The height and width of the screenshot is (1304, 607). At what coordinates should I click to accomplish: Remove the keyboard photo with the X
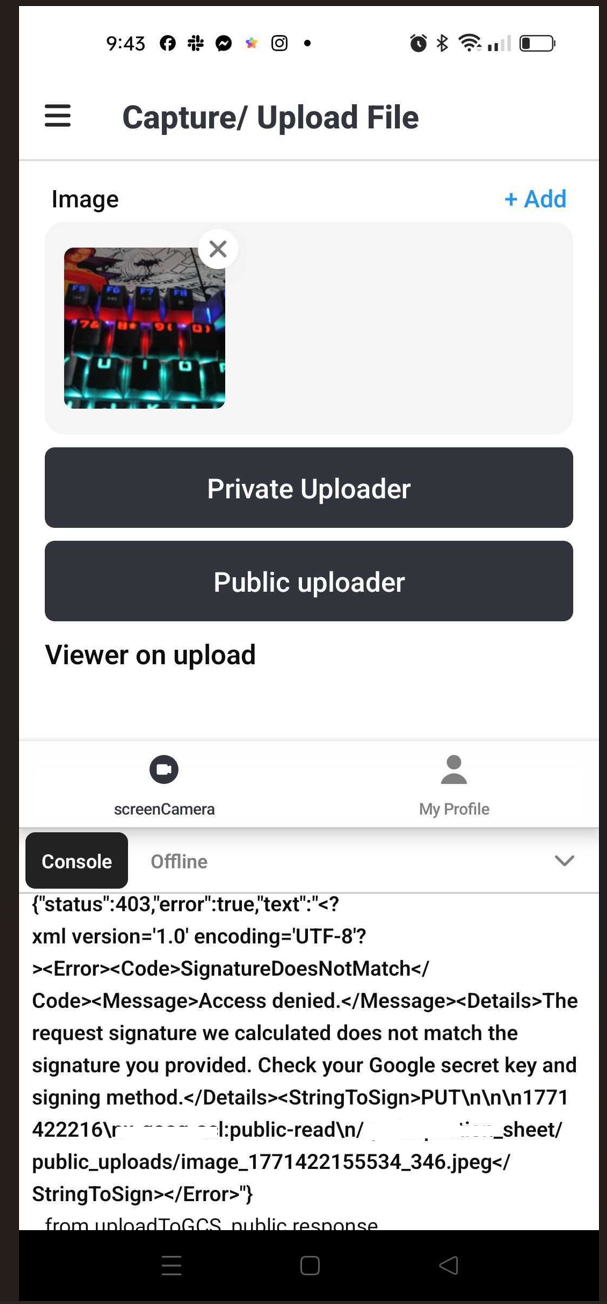pyautogui.click(x=218, y=249)
